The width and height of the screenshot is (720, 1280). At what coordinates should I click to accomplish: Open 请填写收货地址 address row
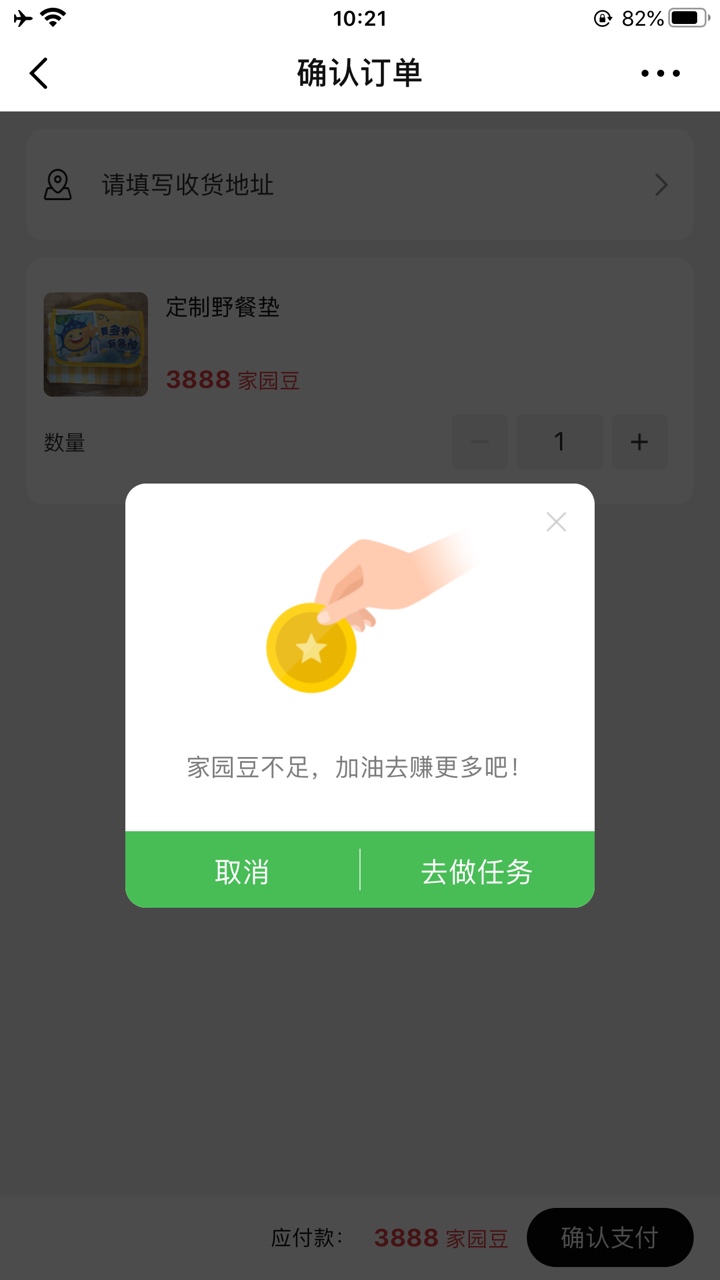[360, 185]
